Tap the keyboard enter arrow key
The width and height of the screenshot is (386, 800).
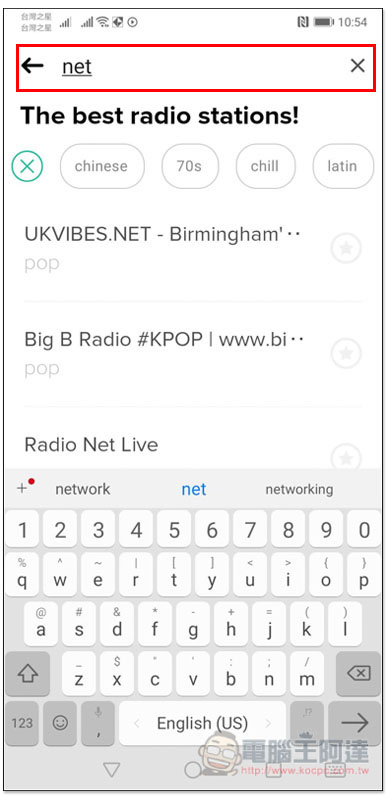[355, 723]
